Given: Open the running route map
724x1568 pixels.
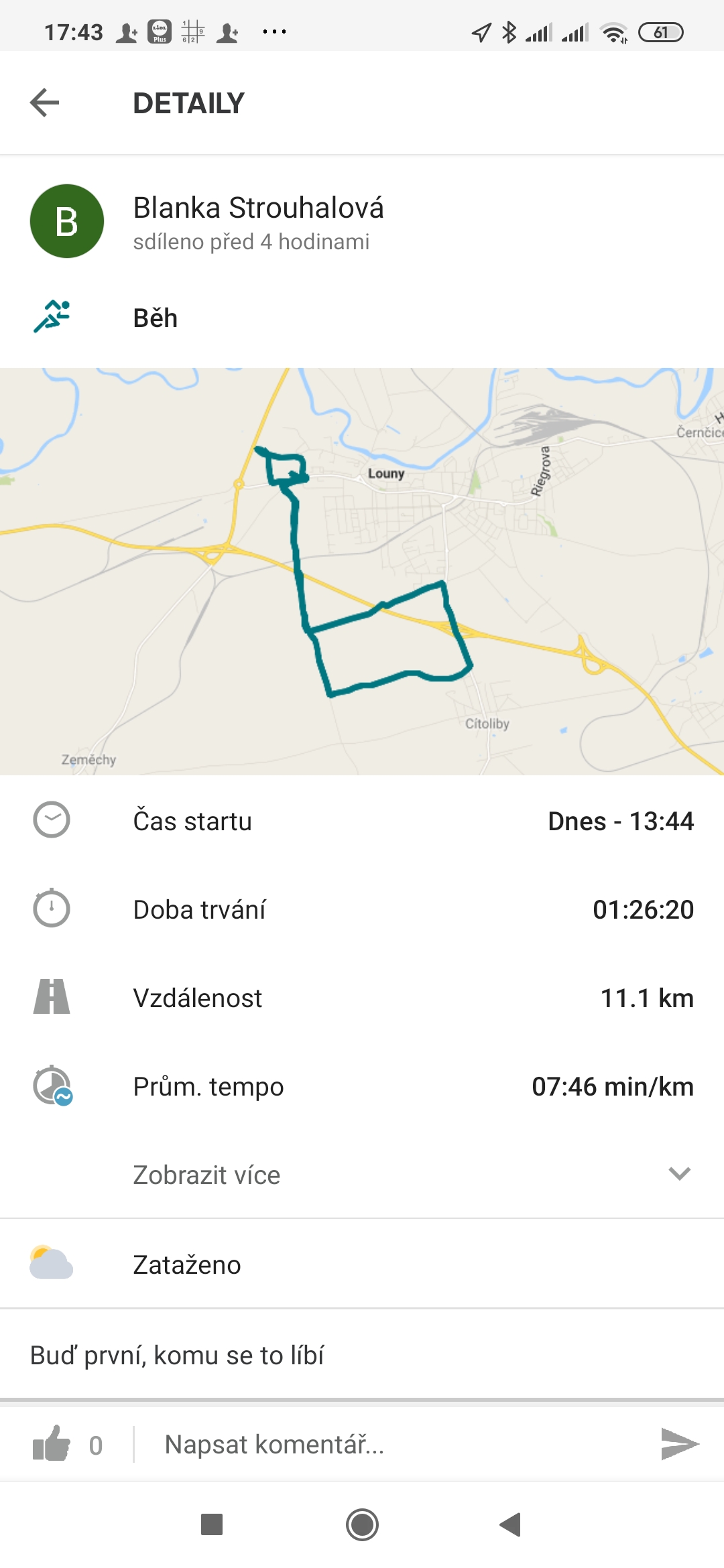Looking at the screenshot, I should click(362, 571).
